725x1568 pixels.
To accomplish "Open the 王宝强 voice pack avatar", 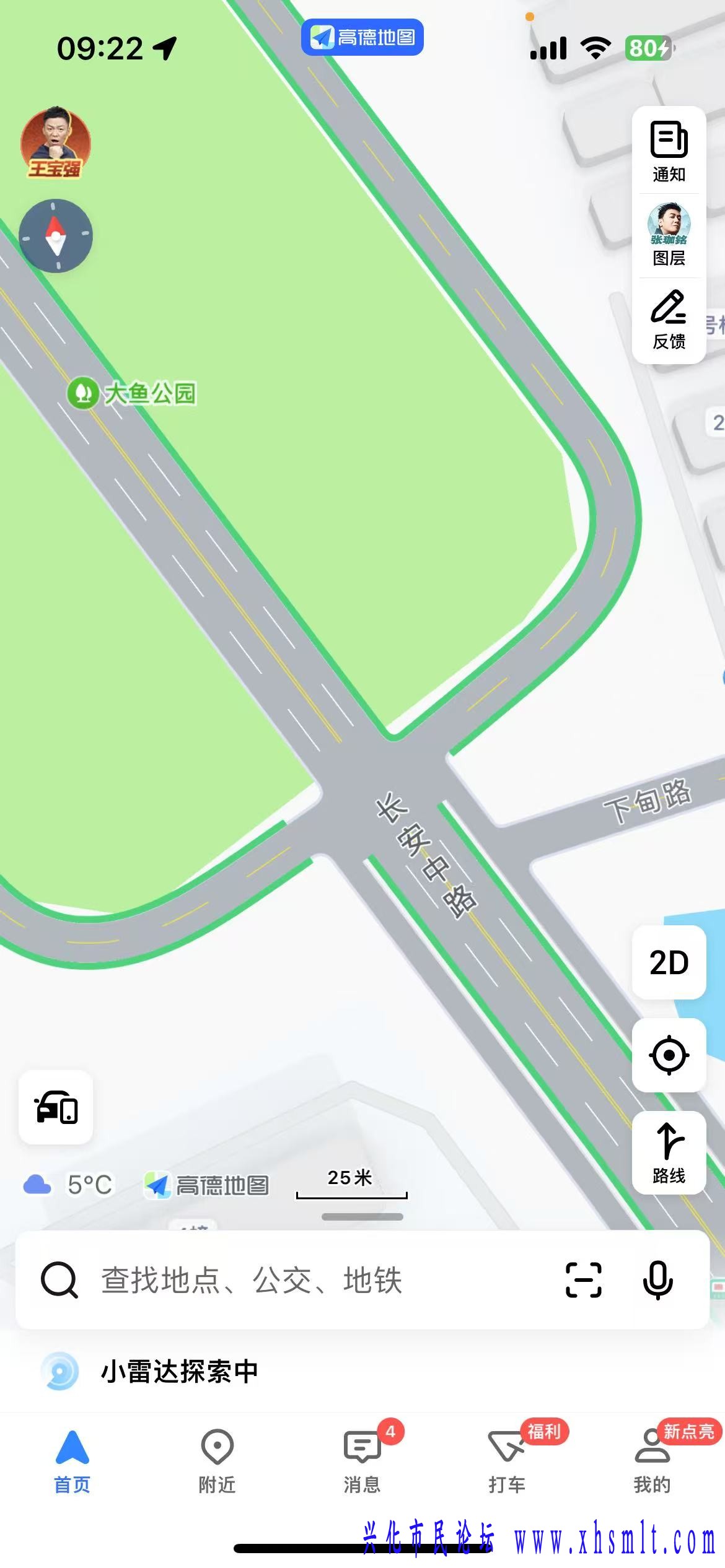I will click(56, 144).
